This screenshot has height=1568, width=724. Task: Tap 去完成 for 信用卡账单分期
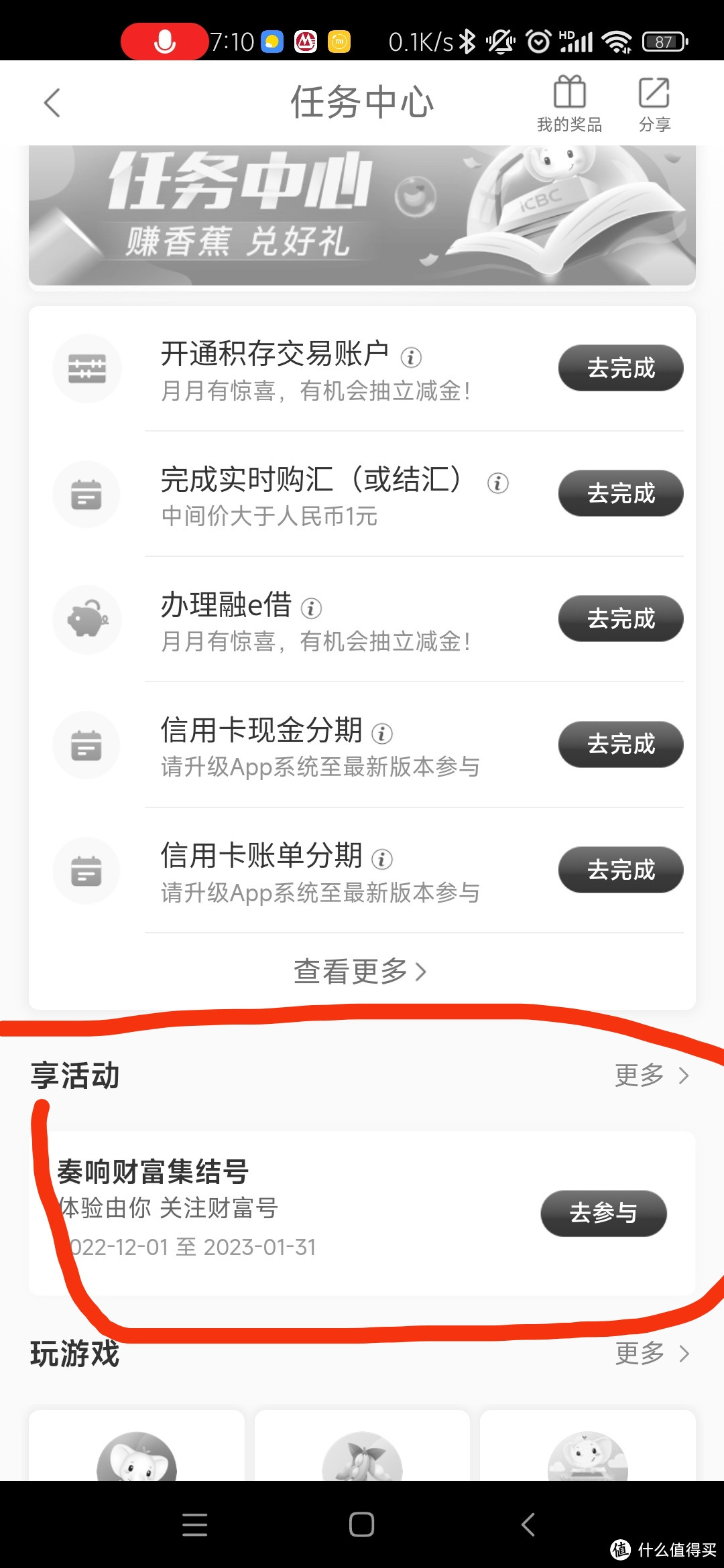620,870
